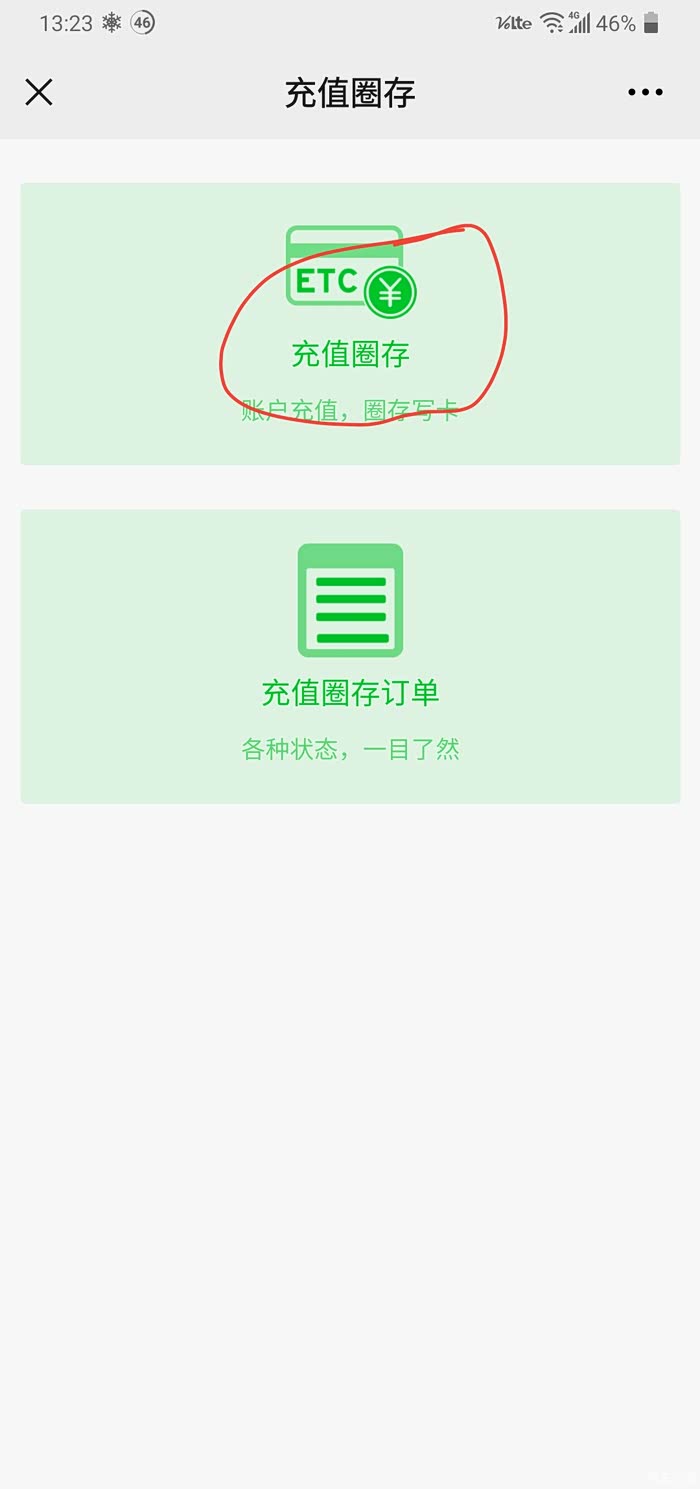Open the 充值圈存 card
The image size is (700, 1489).
(350, 324)
